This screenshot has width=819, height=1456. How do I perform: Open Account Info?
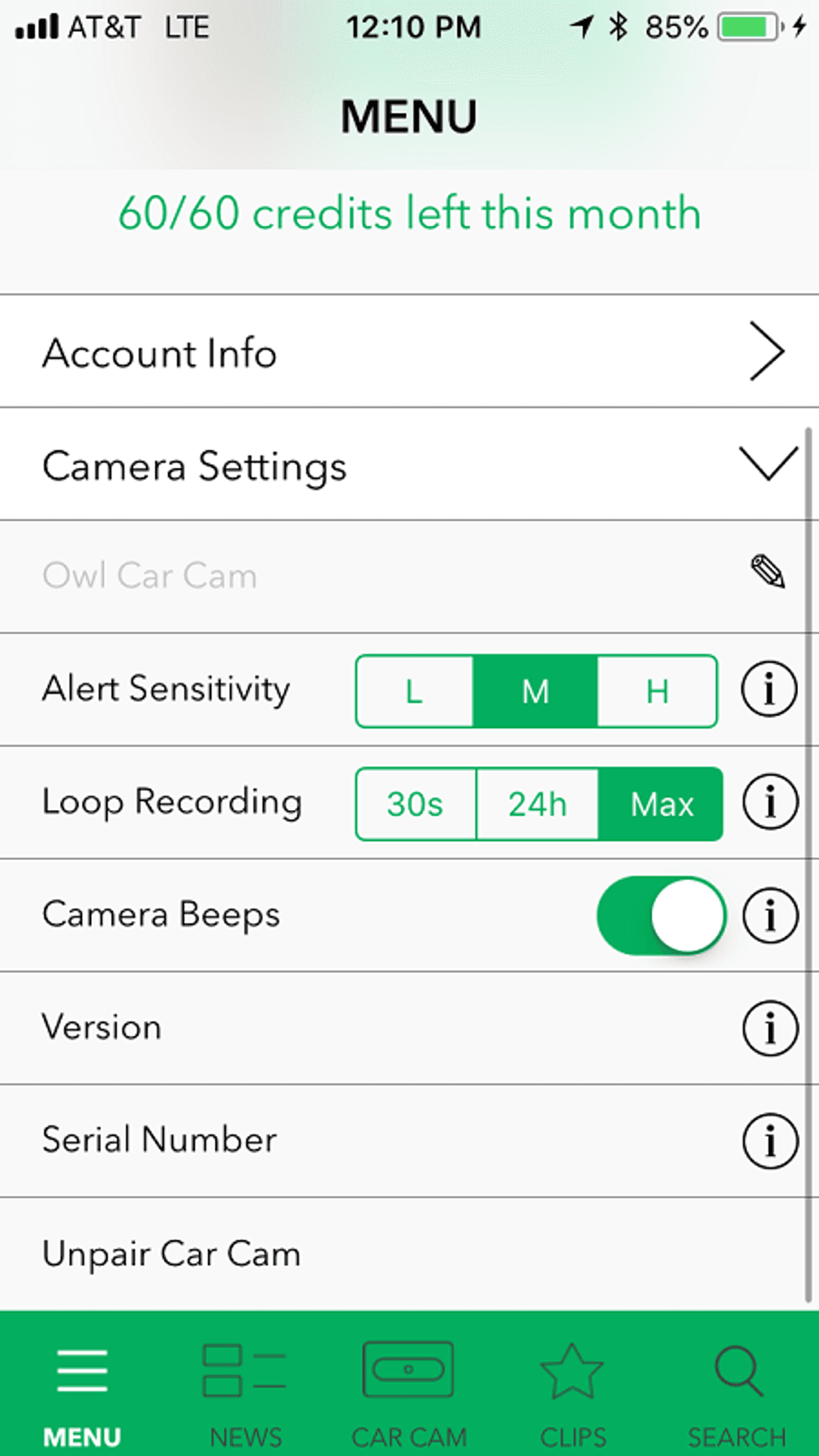pos(409,352)
